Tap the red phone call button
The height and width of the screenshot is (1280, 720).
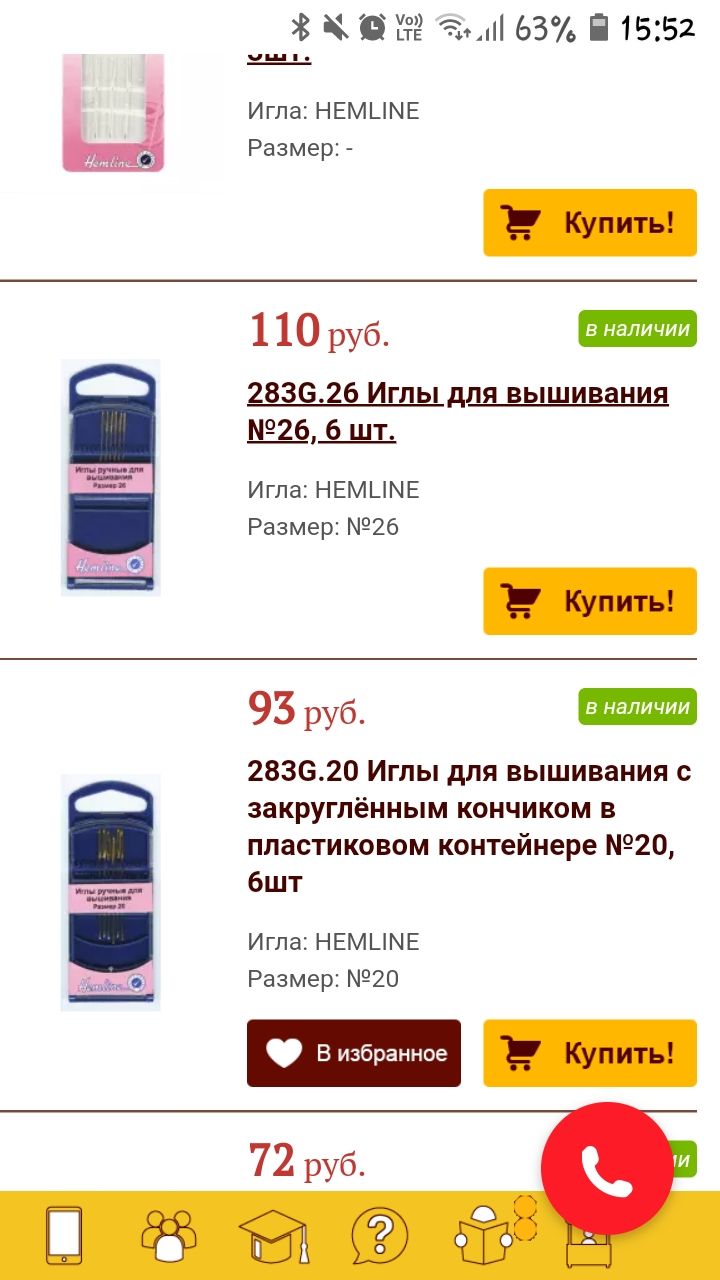[x=607, y=1169]
